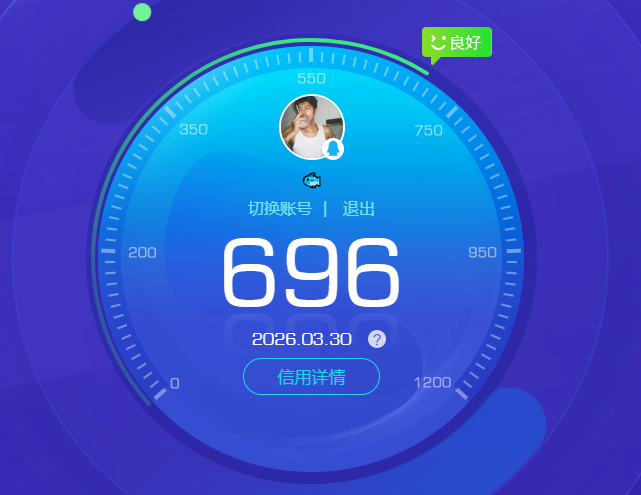The width and height of the screenshot is (641, 495).
Task: Tap 切换账号 to switch account
Action: [x=280, y=209]
